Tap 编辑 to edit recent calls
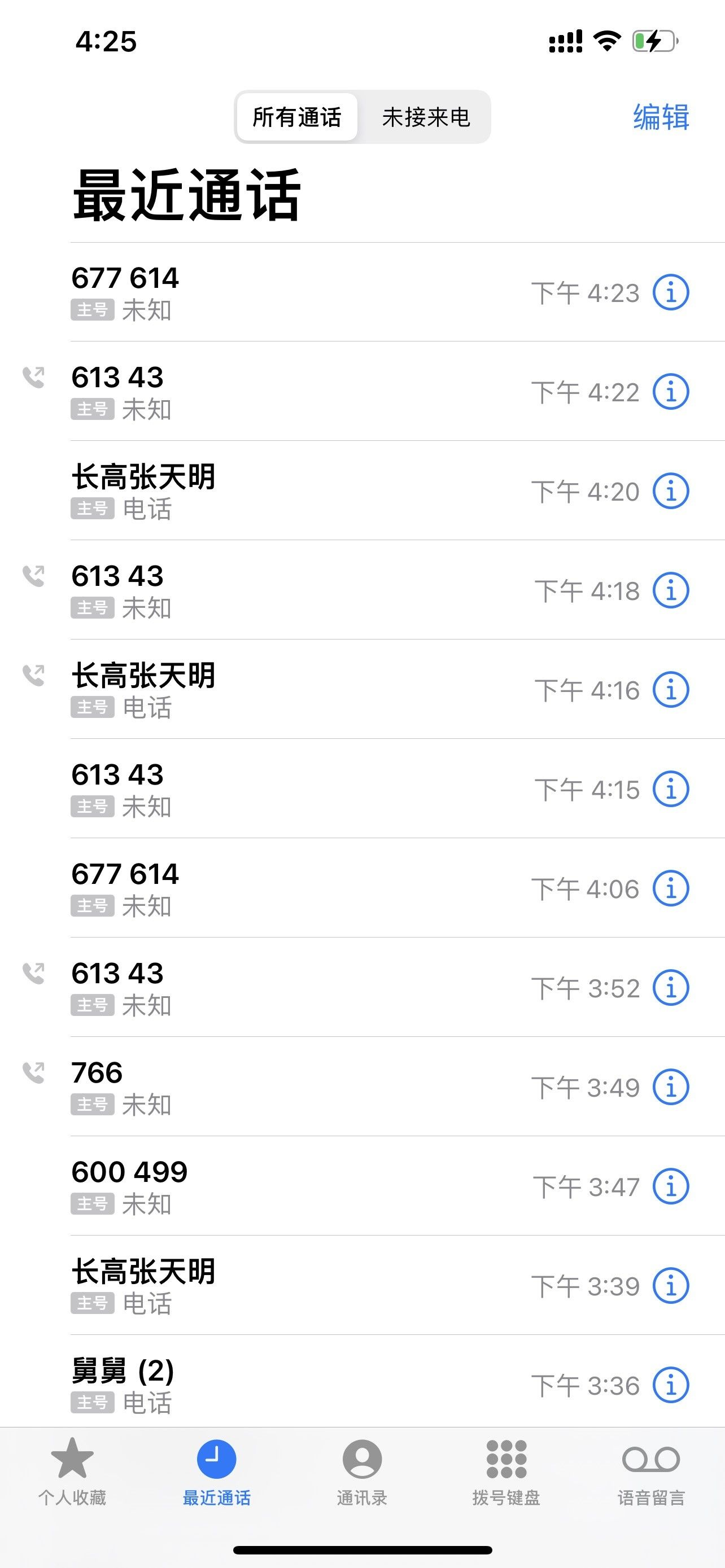The image size is (725, 1568). click(x=661, y=117)
